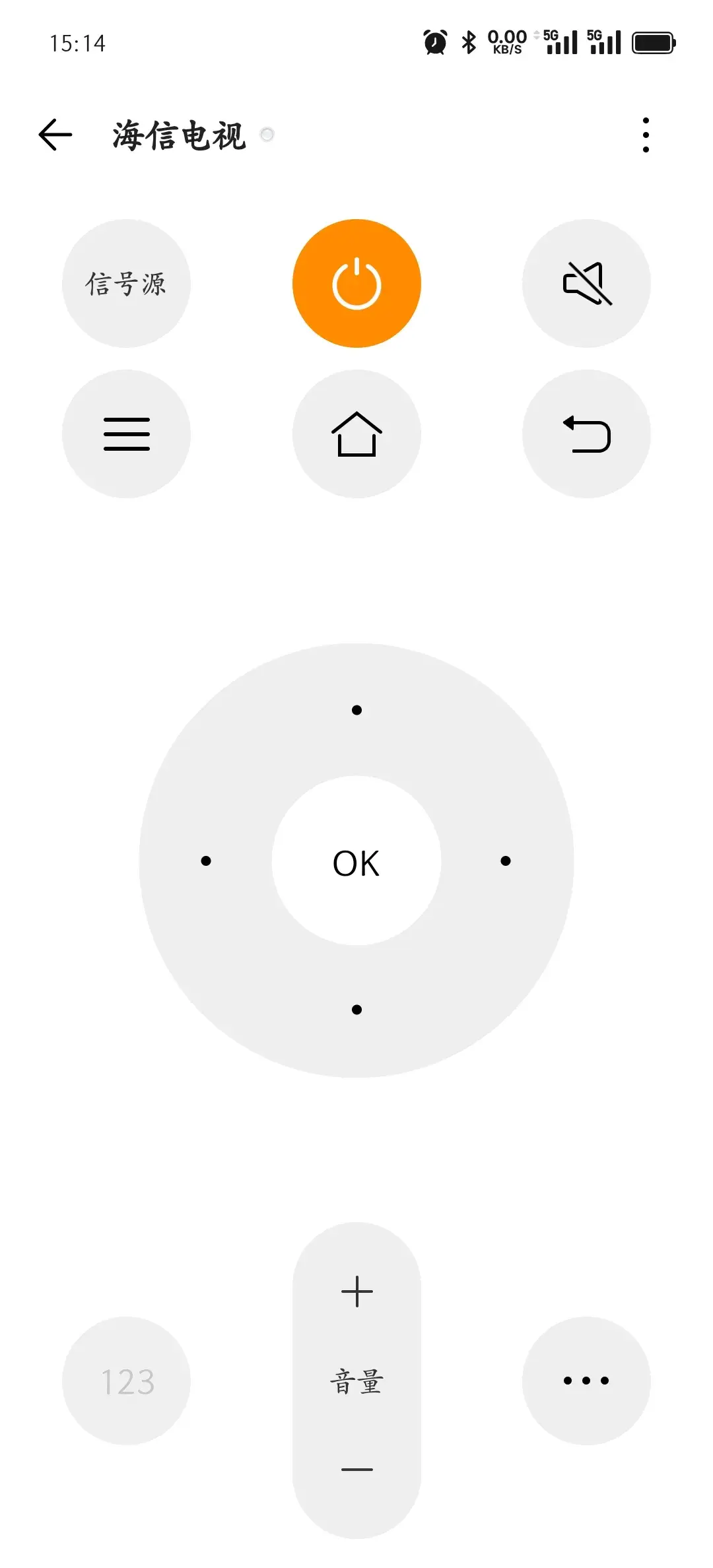Go back from the 海信电视 remote
The image size is (713, 1568).
pyautogui.click(x=55, y=135)
